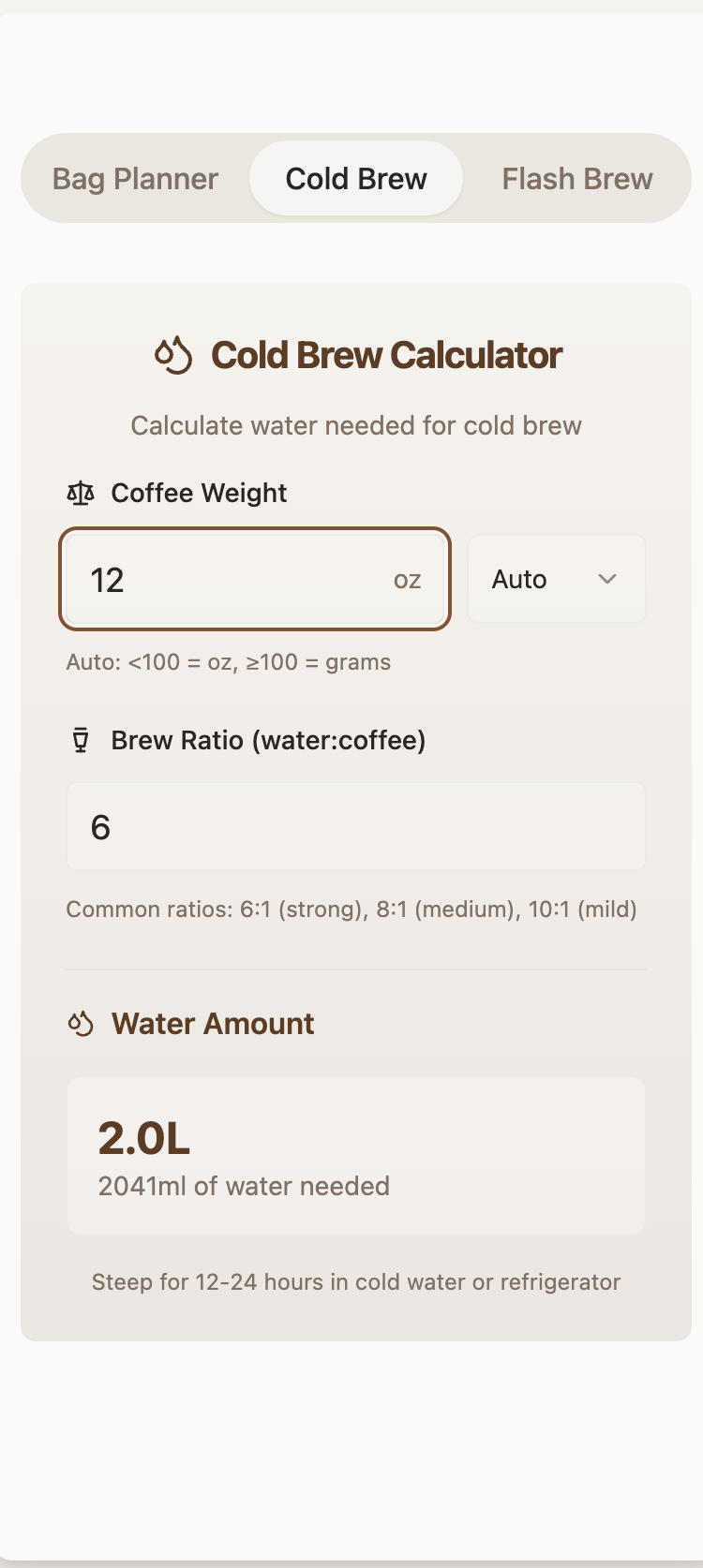This screenshot has height=1568, width=703.
Task: Click the Auto threshold hint text below weight field
Action: tap(229, 661)
